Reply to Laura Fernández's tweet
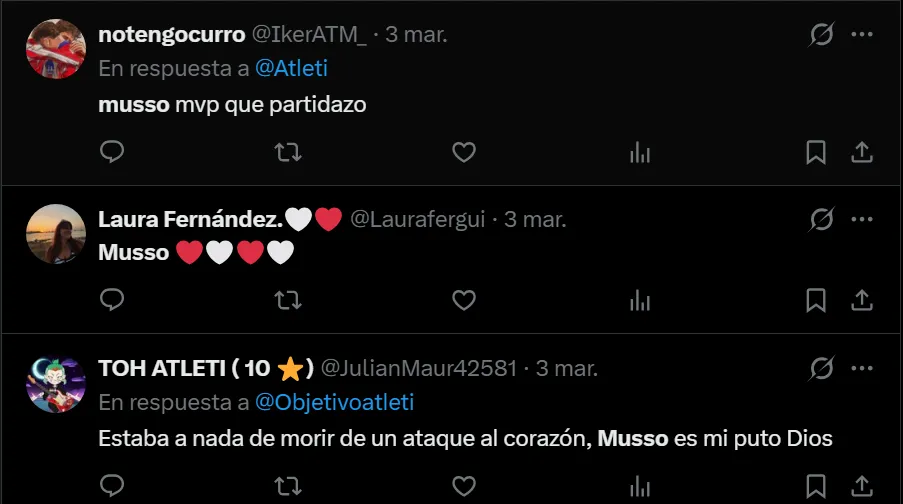The image size is (903, 504). (x=113, y=299)
